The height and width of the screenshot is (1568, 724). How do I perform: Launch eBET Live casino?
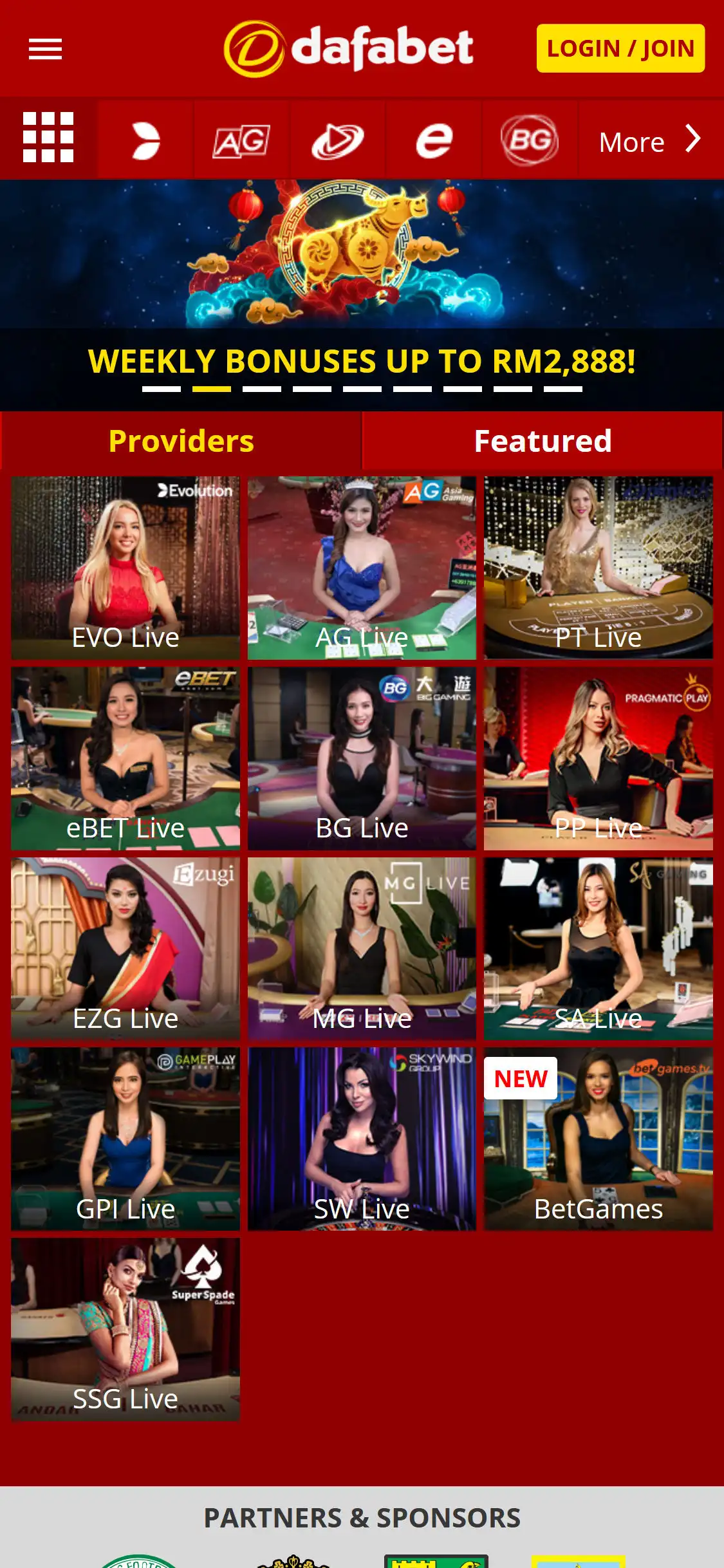pyautogui.click(x=125, y=758)
